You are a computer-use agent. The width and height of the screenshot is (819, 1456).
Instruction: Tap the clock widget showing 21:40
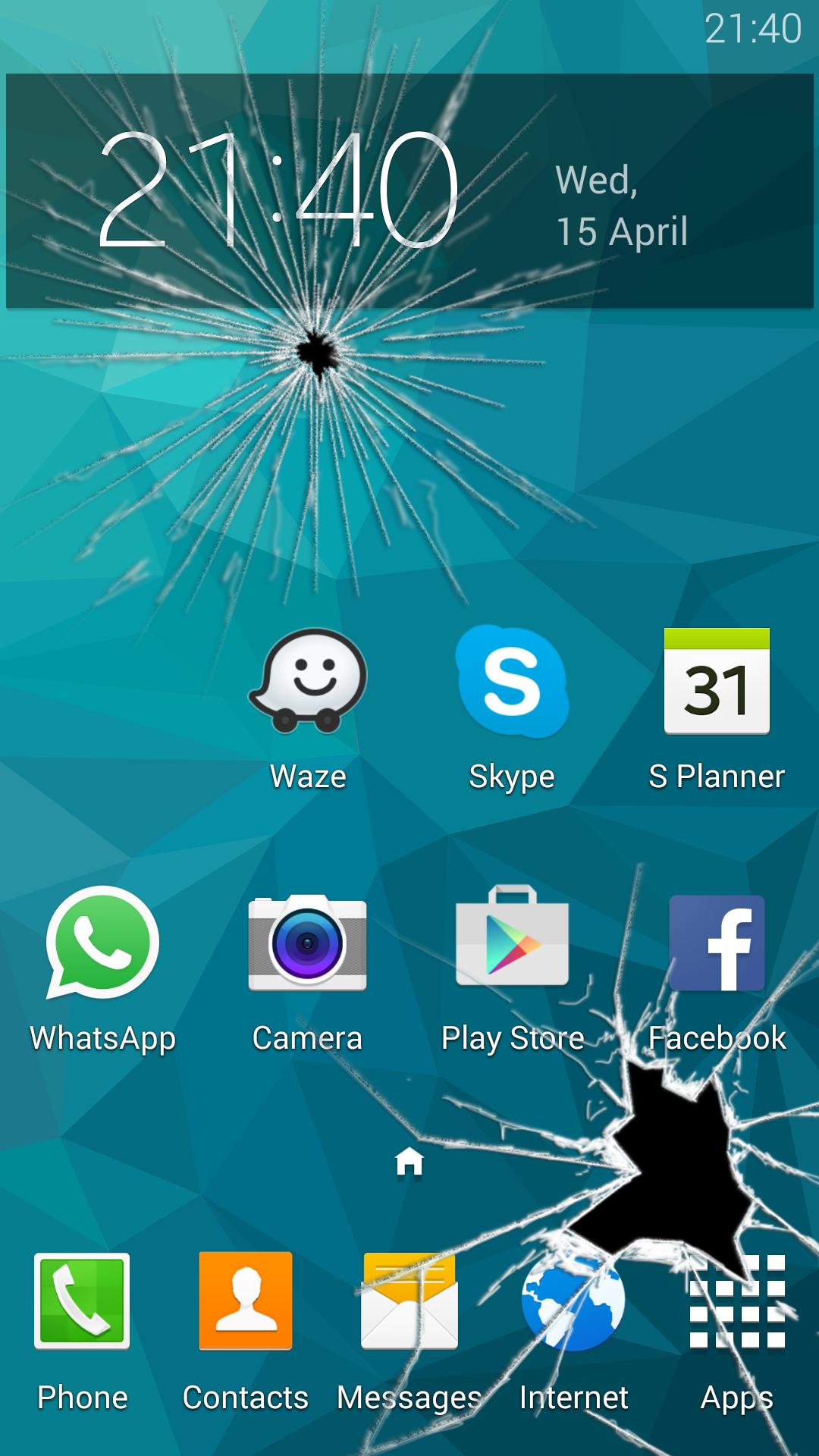pyautogui.click(x=278, y=190)
